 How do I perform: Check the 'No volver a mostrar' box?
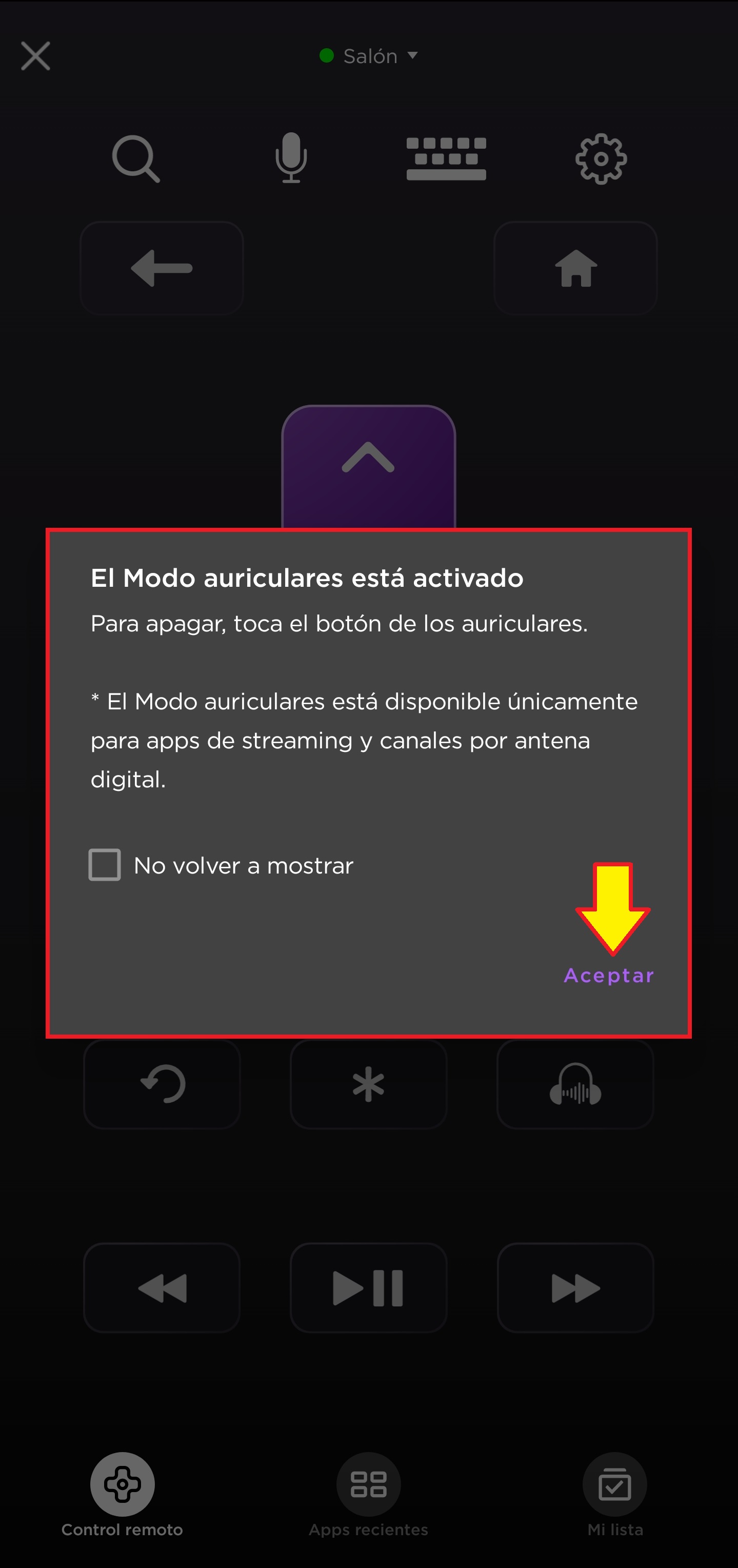coord(105,864)
